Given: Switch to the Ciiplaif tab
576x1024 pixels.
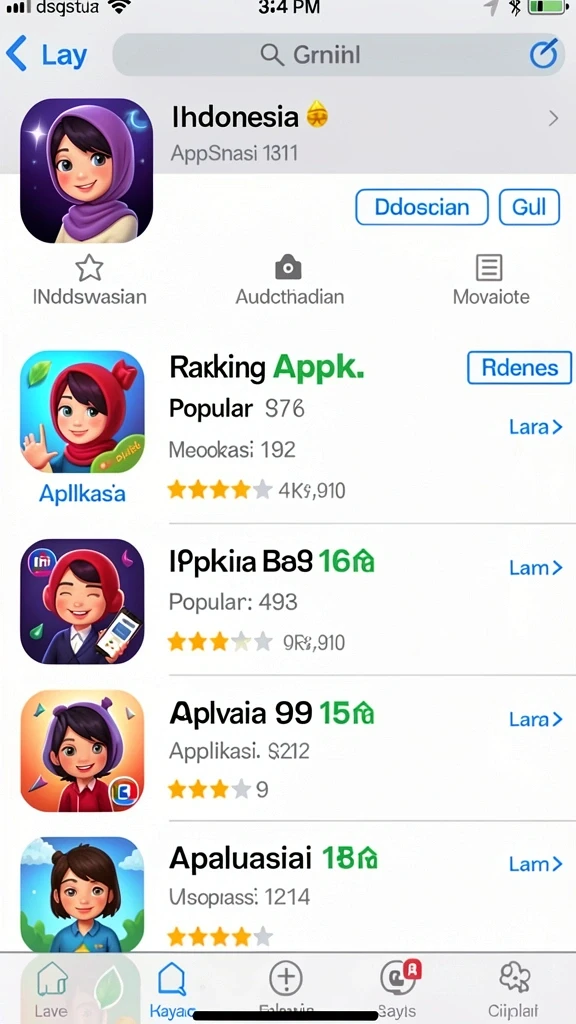Looking at the screenshot, I should [x=513, y=989].
